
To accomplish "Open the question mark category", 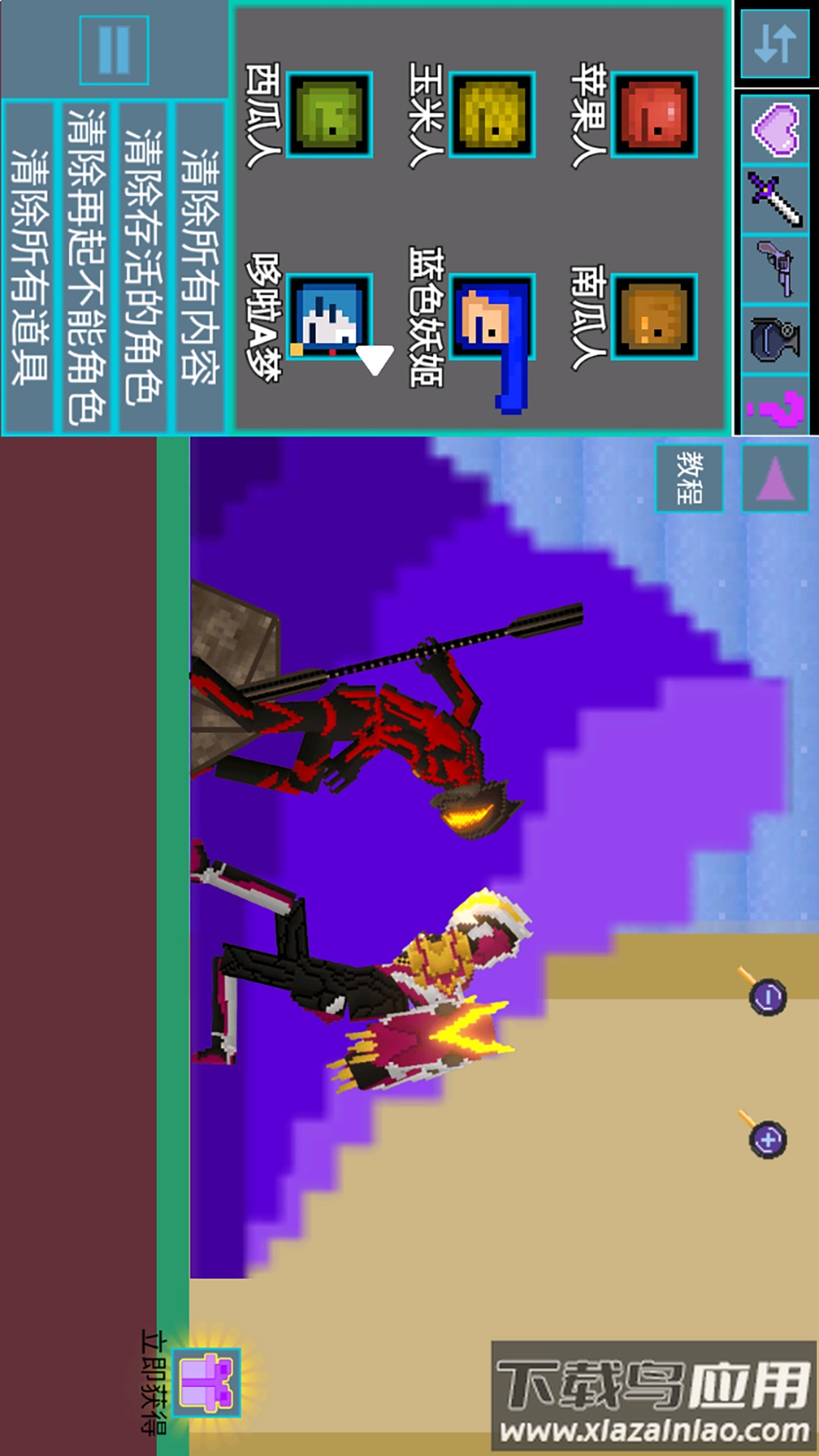I will click(x=774, y=407).
